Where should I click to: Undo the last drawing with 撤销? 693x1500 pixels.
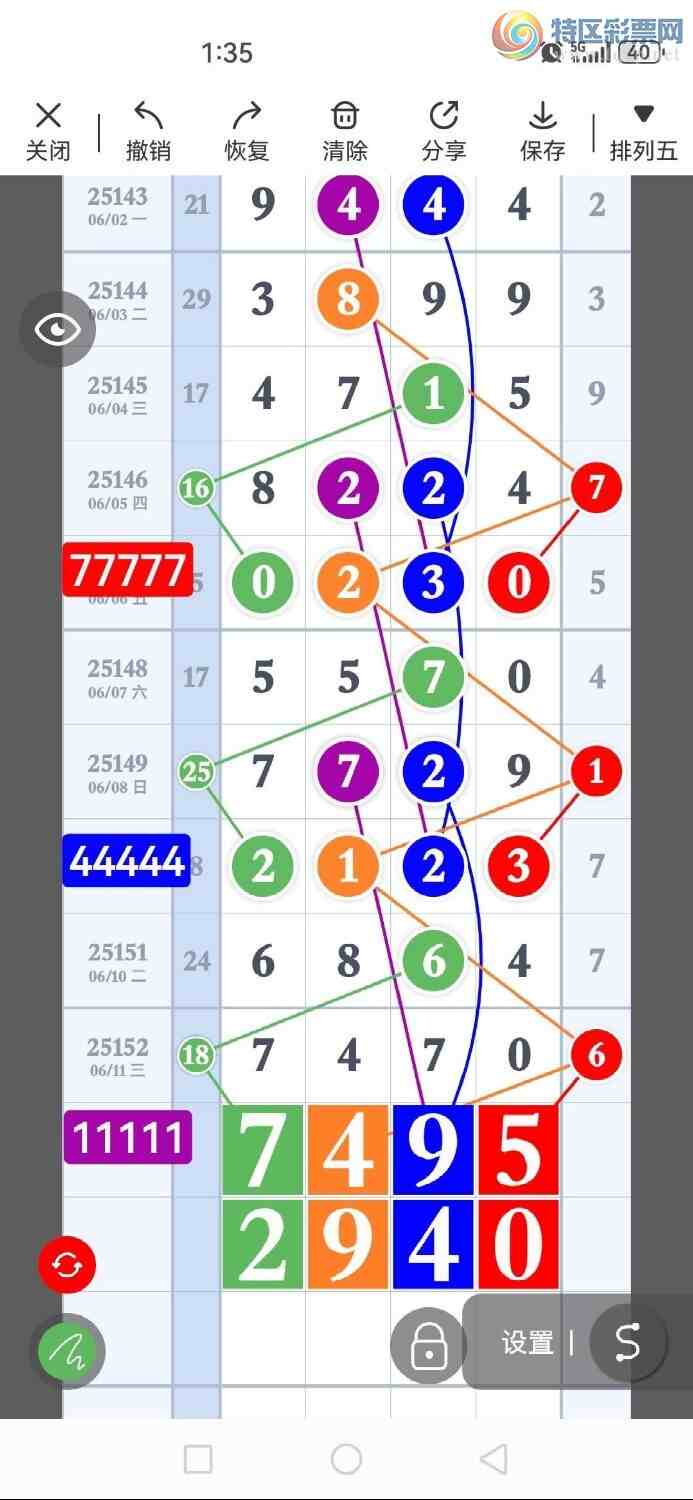tap(148, 131)
